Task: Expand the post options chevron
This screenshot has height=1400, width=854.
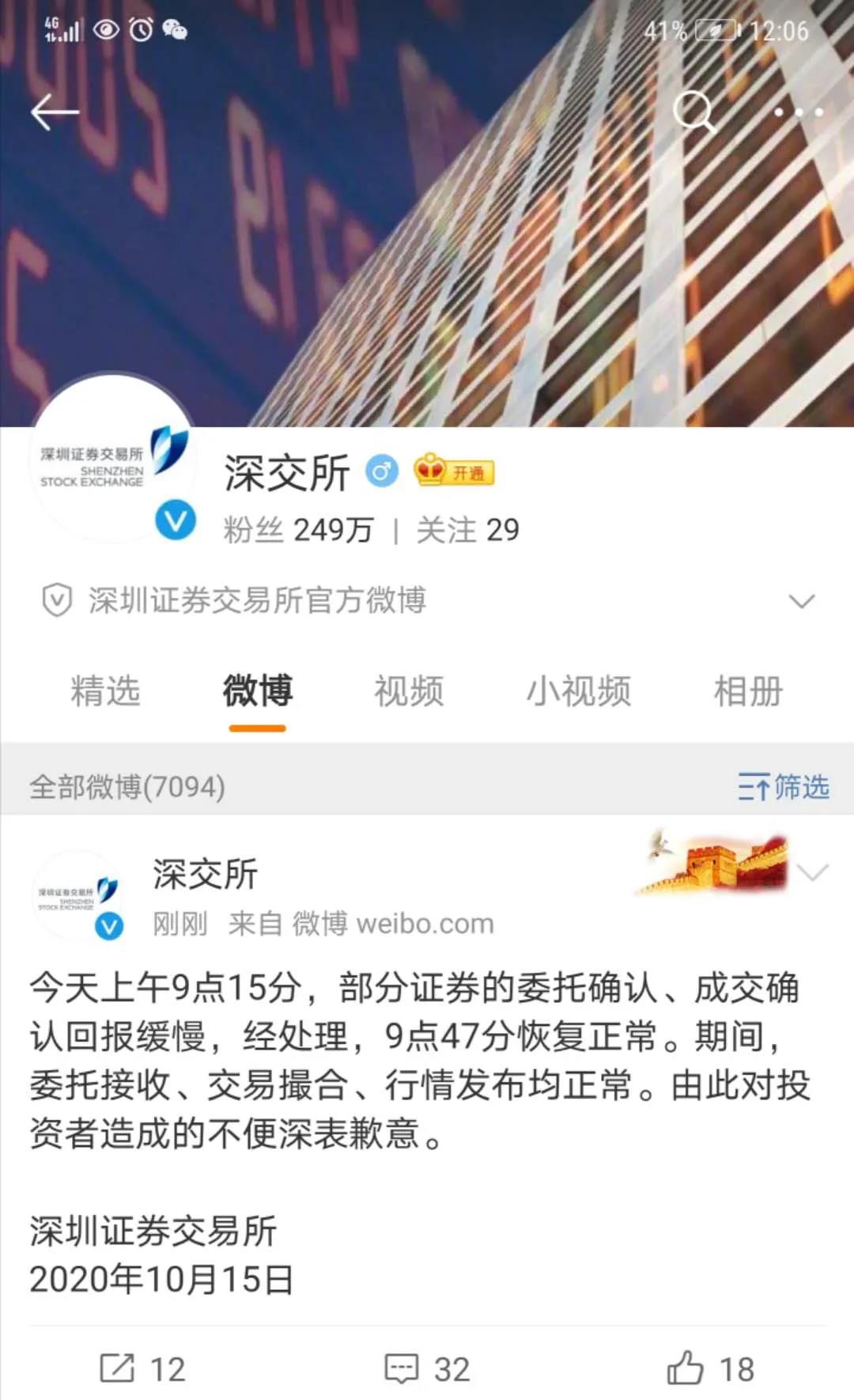Action: [x=813, y=872]
